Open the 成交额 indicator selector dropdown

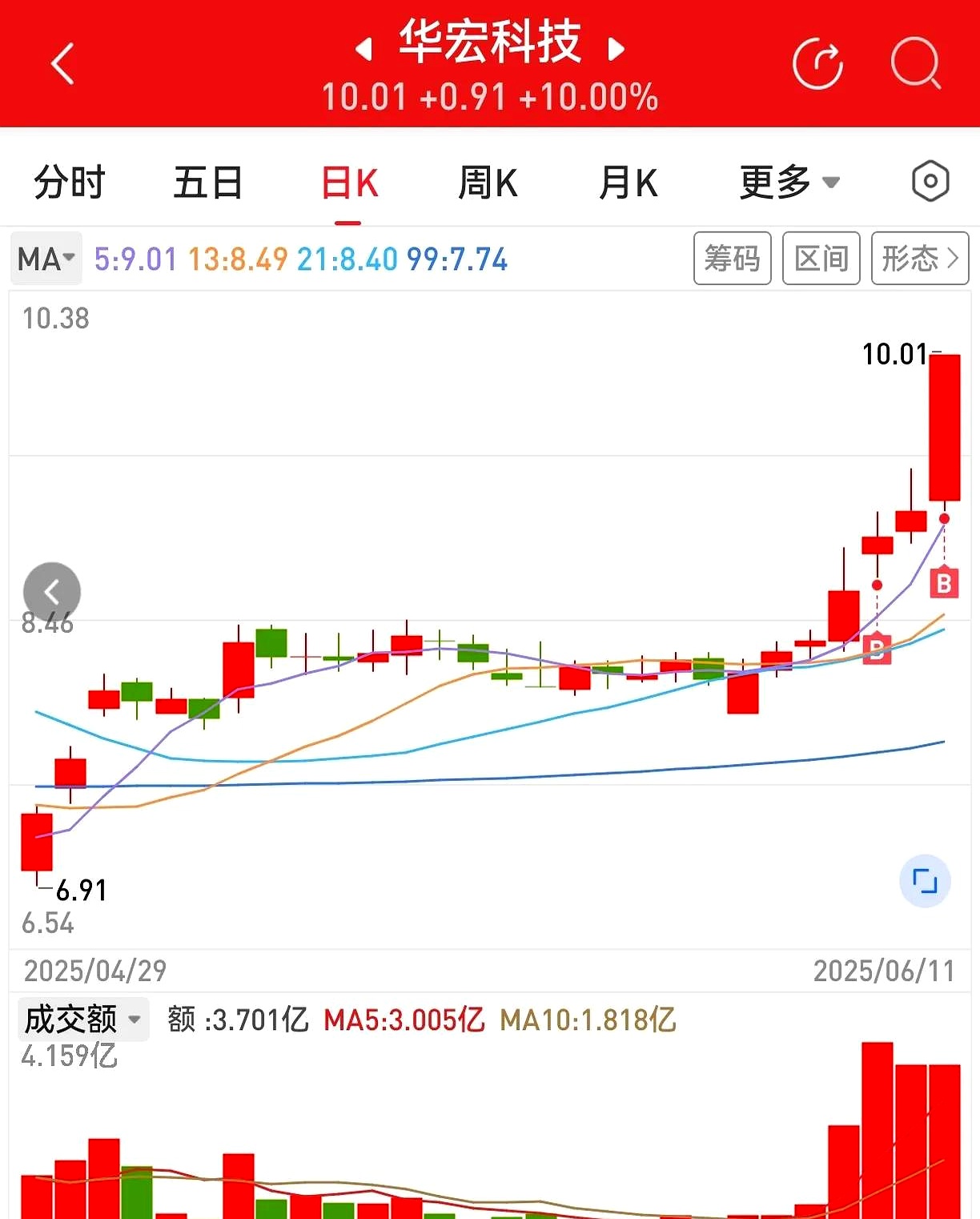[x=82, y=1020]
